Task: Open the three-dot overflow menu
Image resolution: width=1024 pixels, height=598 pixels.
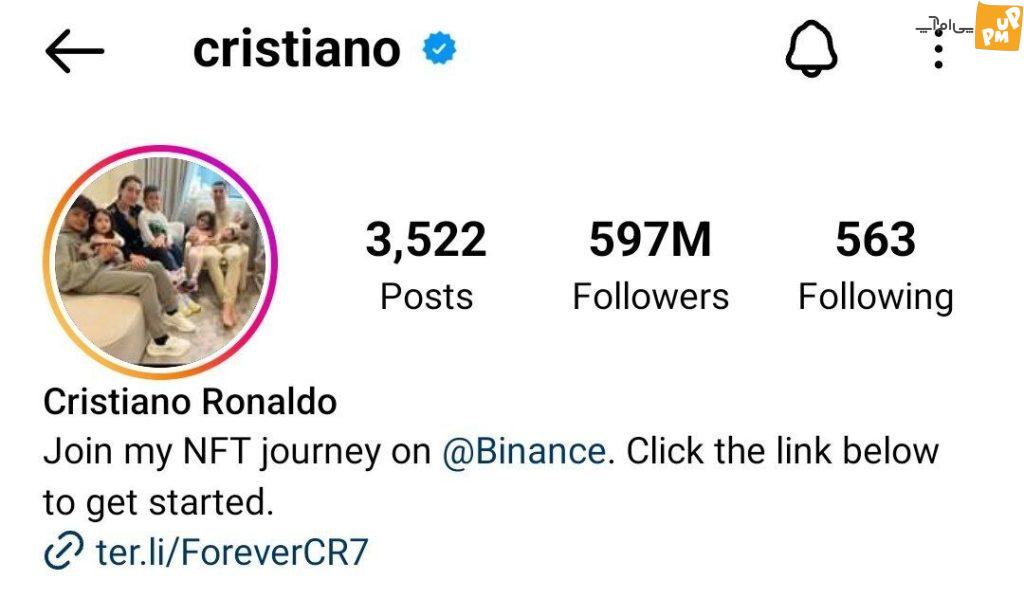Action: tap(937, 48)
